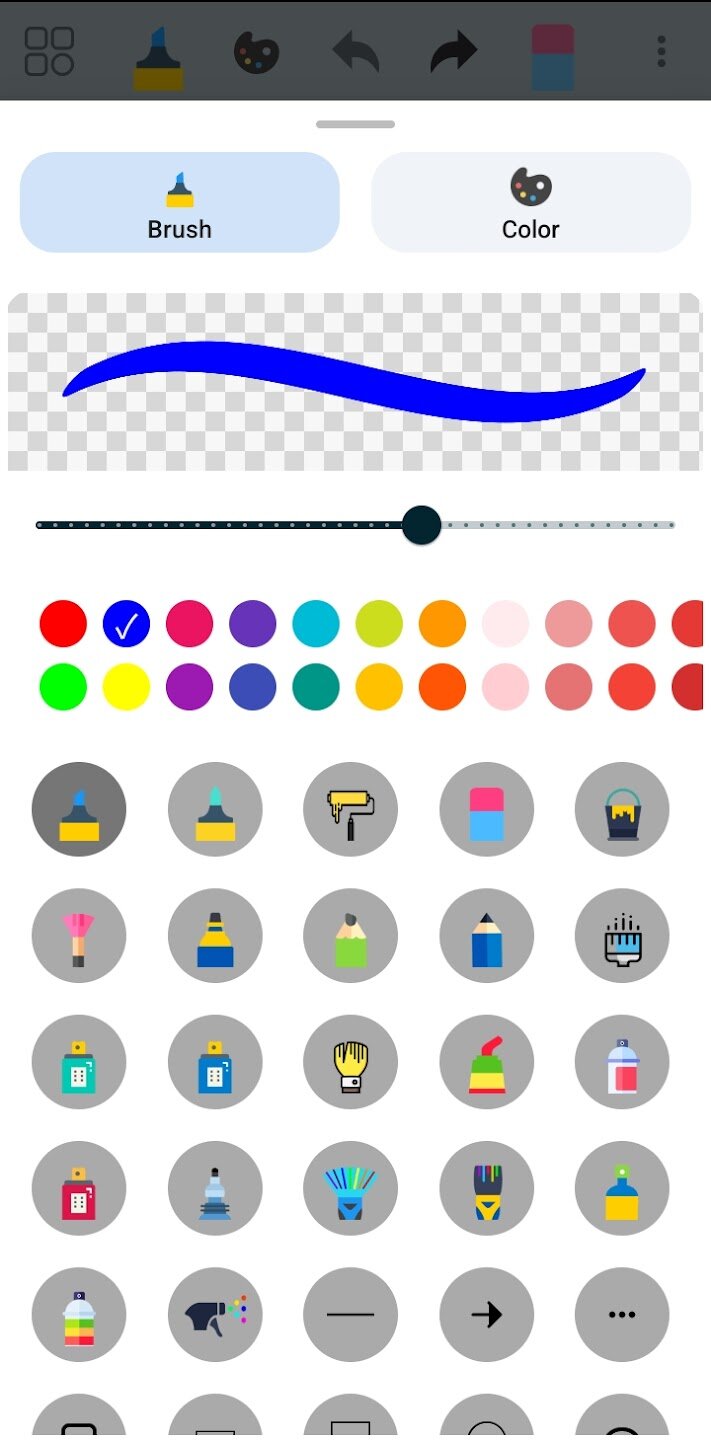Pick the orange color swatch

tap(442, 625)
